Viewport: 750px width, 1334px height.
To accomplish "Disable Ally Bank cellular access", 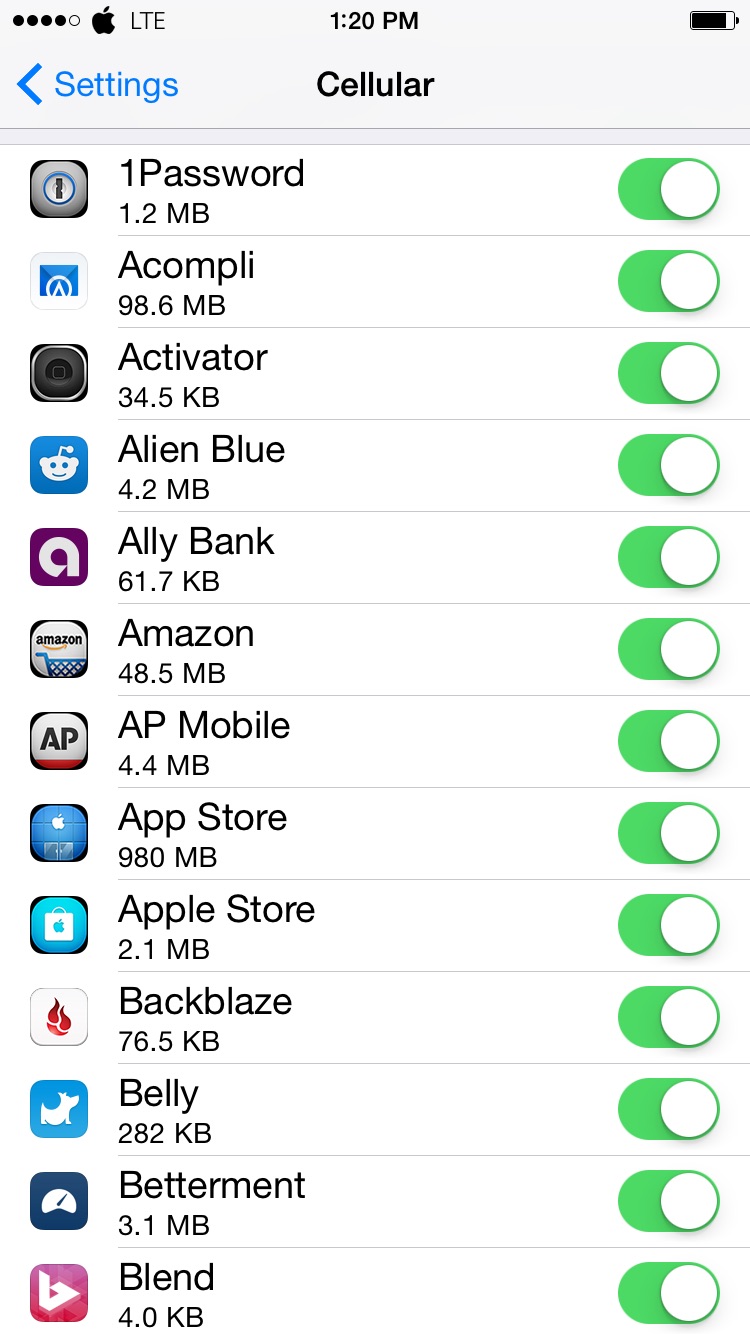I will 669,557.
